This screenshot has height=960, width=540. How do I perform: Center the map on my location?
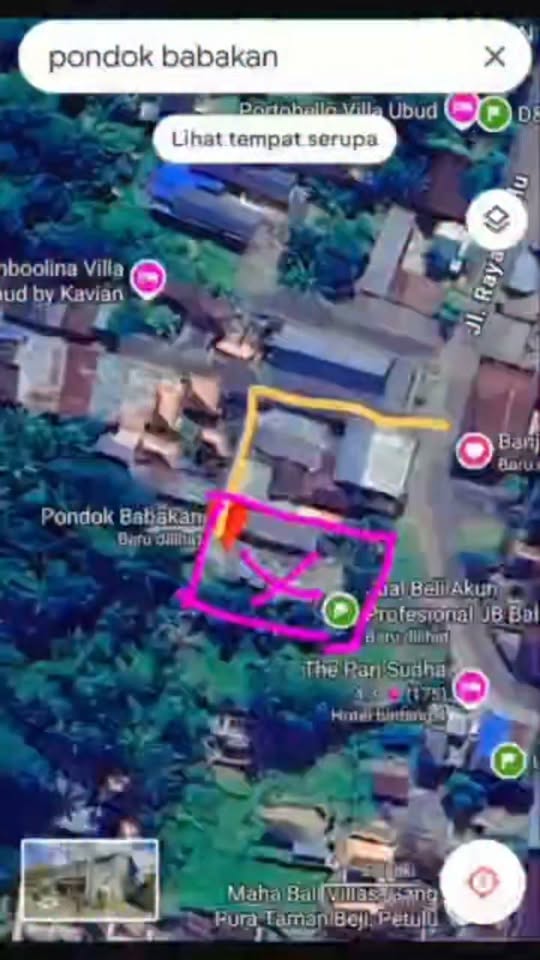(482, 882)
